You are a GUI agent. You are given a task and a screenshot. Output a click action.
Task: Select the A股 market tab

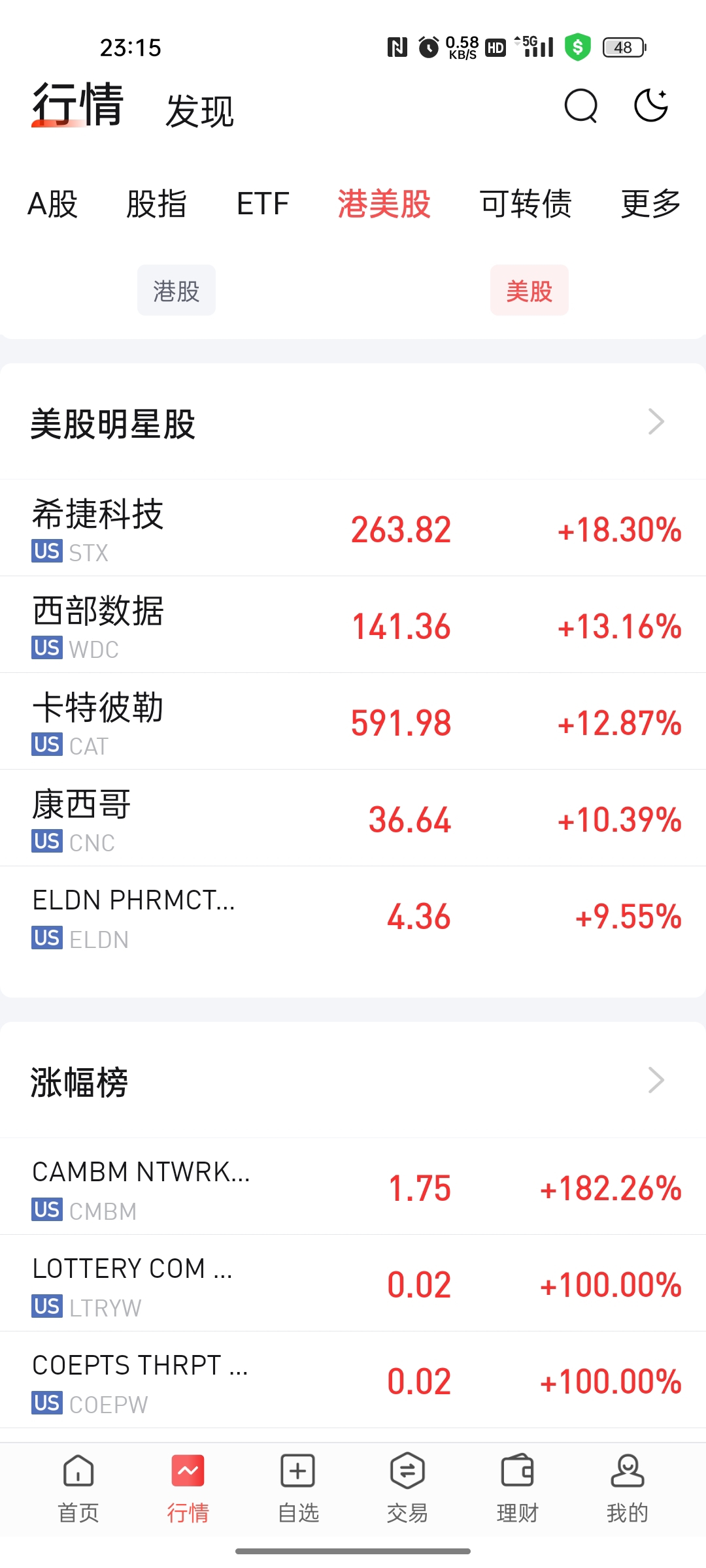click(x=53, y=204)
